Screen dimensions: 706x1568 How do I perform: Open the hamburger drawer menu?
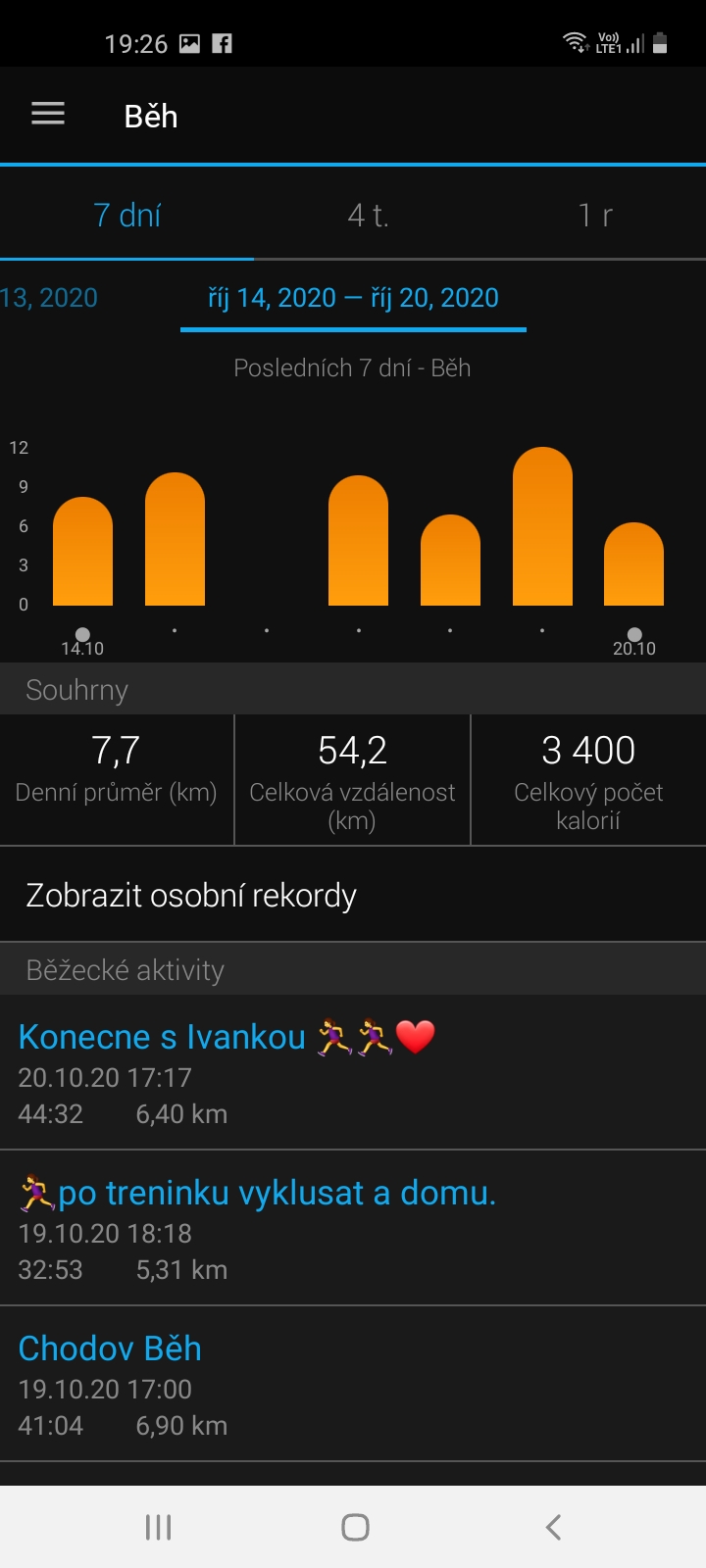(x=48, y=115)
